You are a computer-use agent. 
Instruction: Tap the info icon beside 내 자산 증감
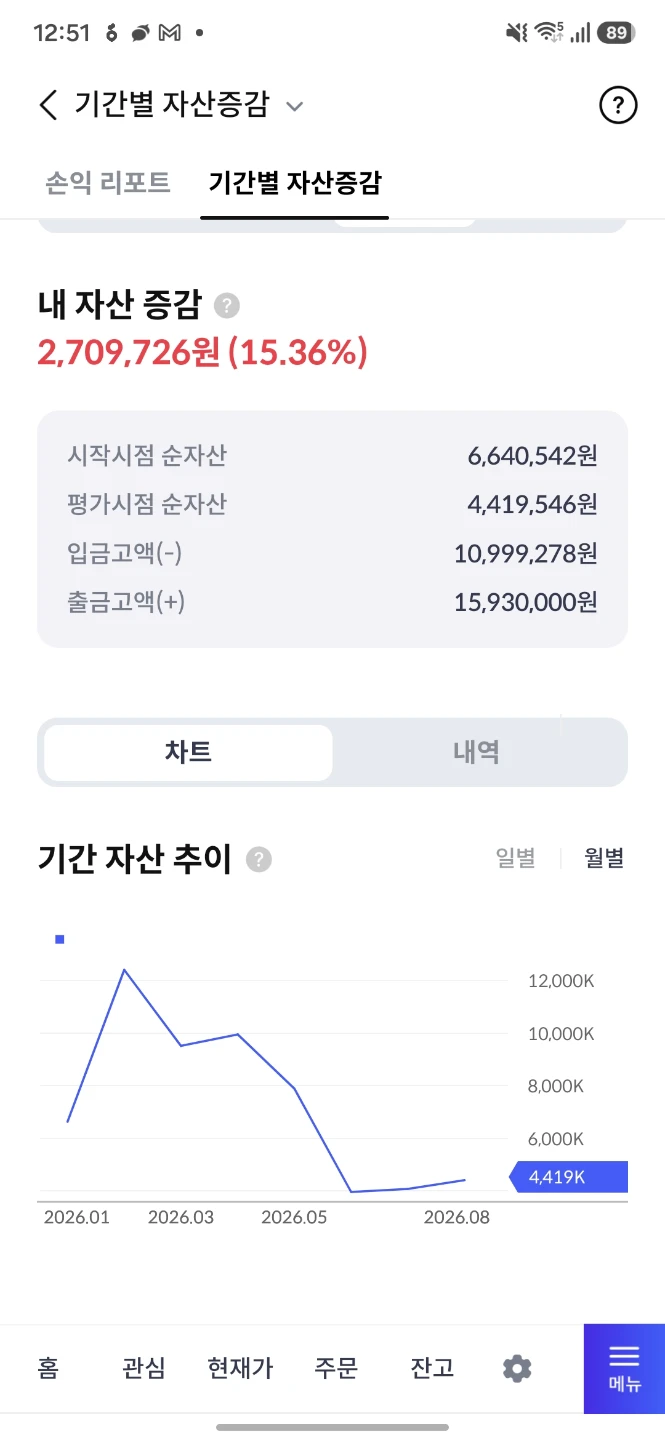pos(228,305)
